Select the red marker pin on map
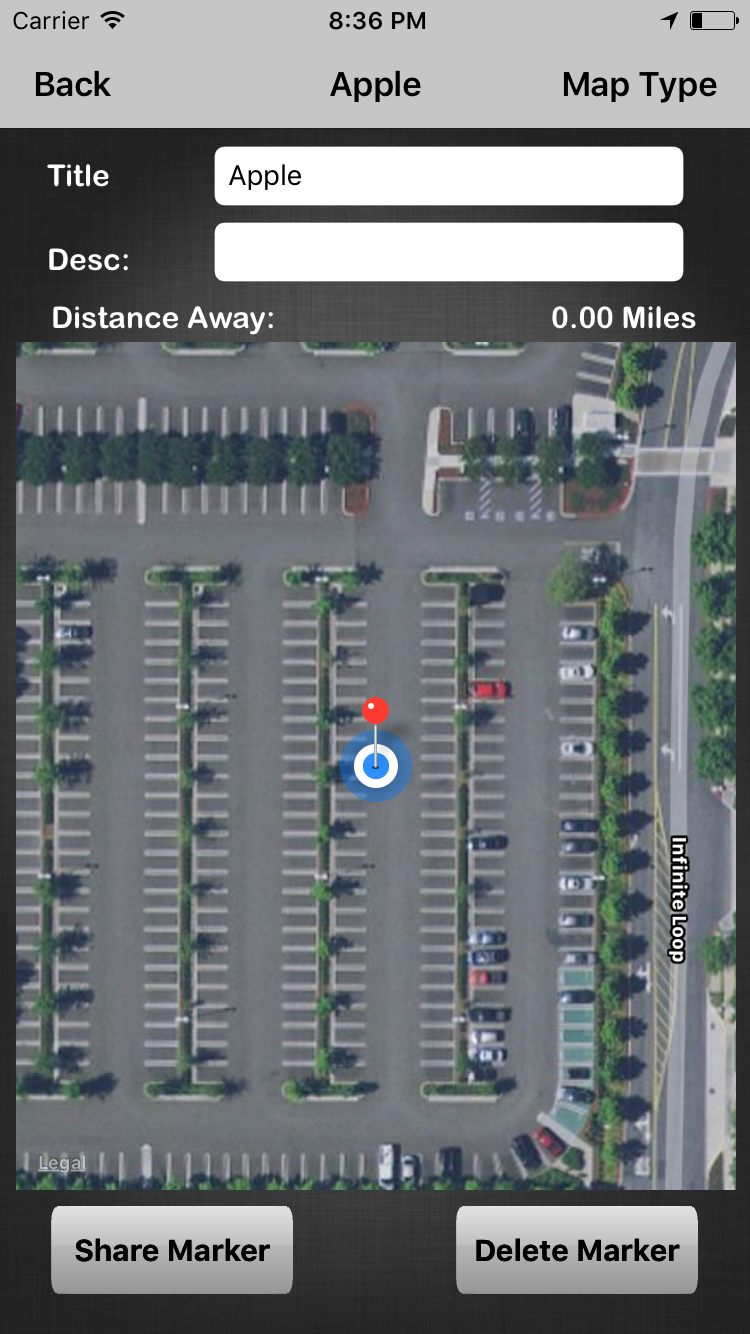Image resolution: width=750 pixels, height=1334 pixels. click(375, 712)
